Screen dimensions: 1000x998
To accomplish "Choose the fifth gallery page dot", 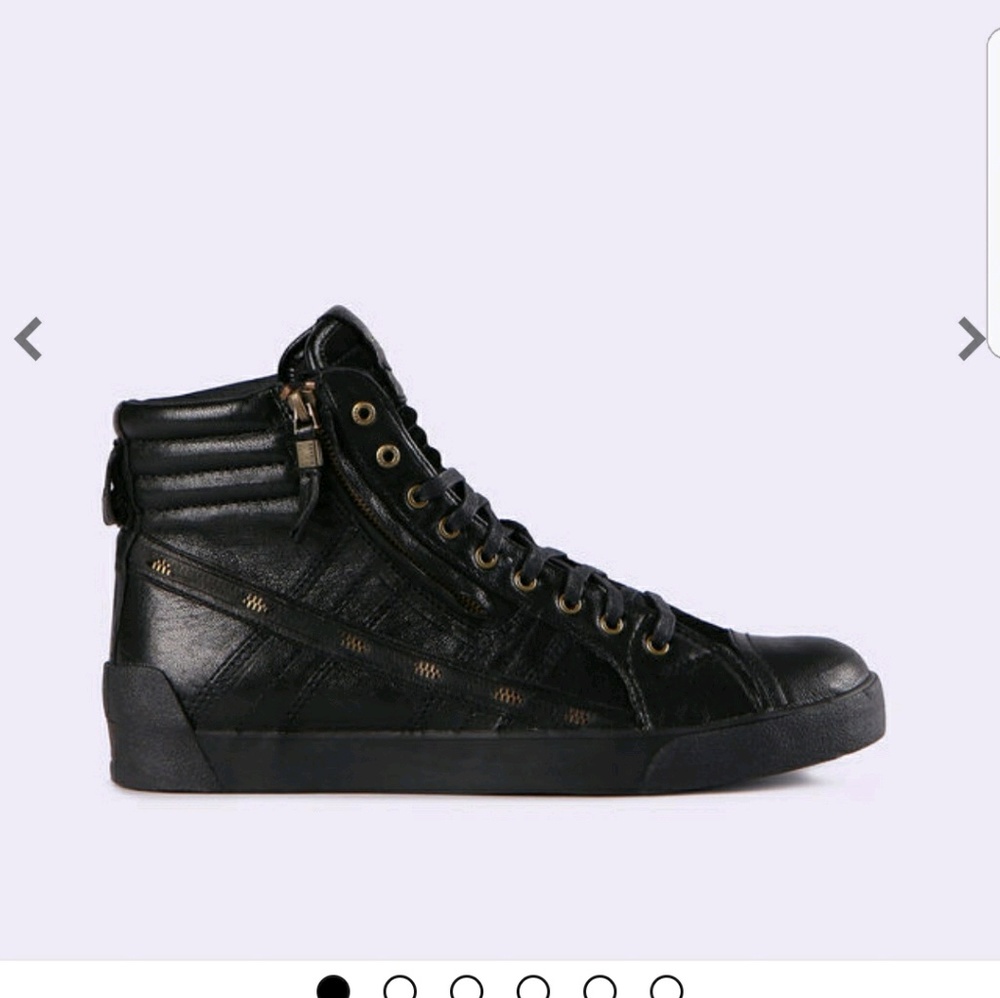I will (x=600, y=990).
